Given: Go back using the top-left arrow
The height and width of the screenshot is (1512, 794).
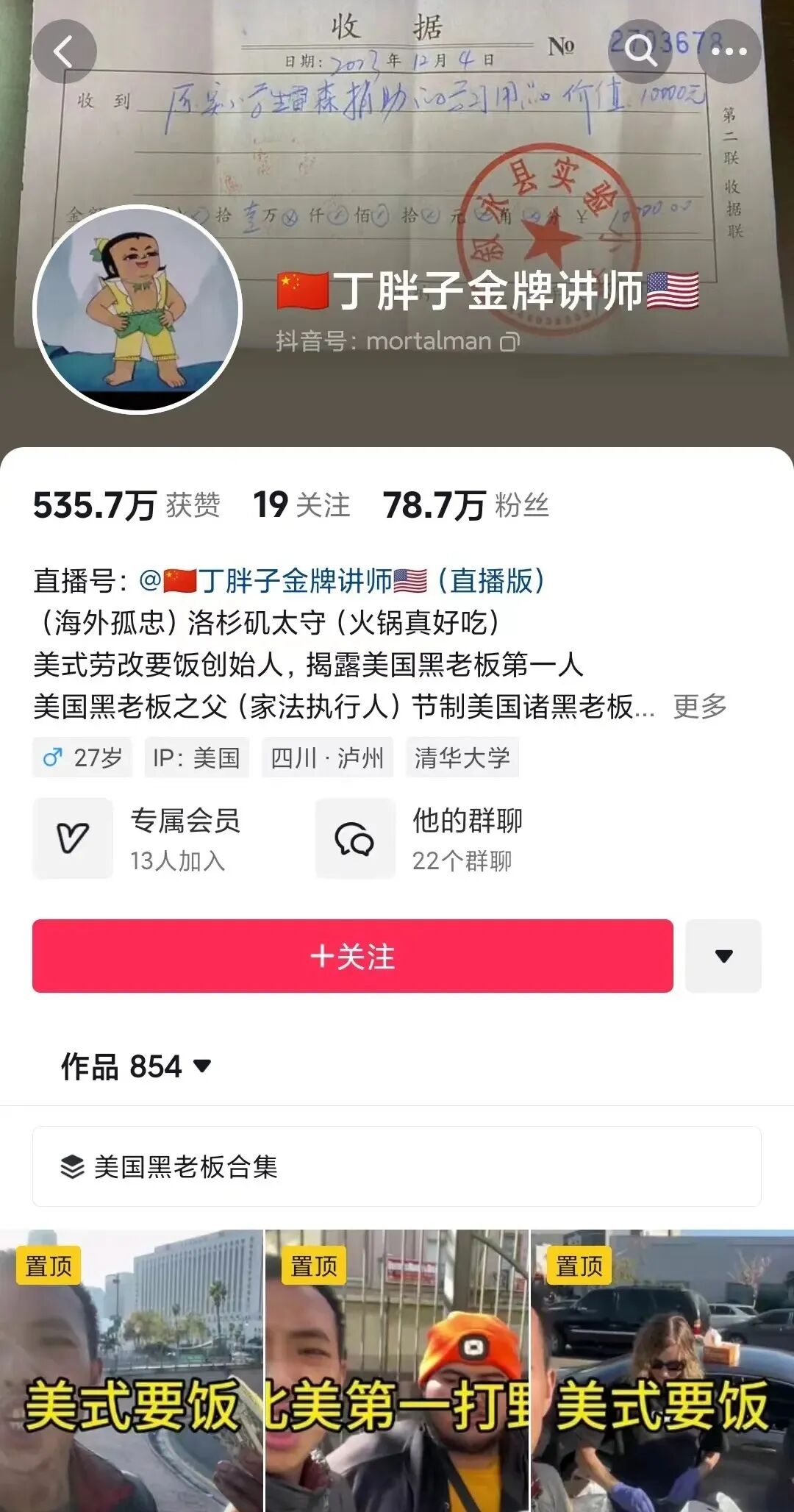Looking at the screenshot, I should pos(65,51).
